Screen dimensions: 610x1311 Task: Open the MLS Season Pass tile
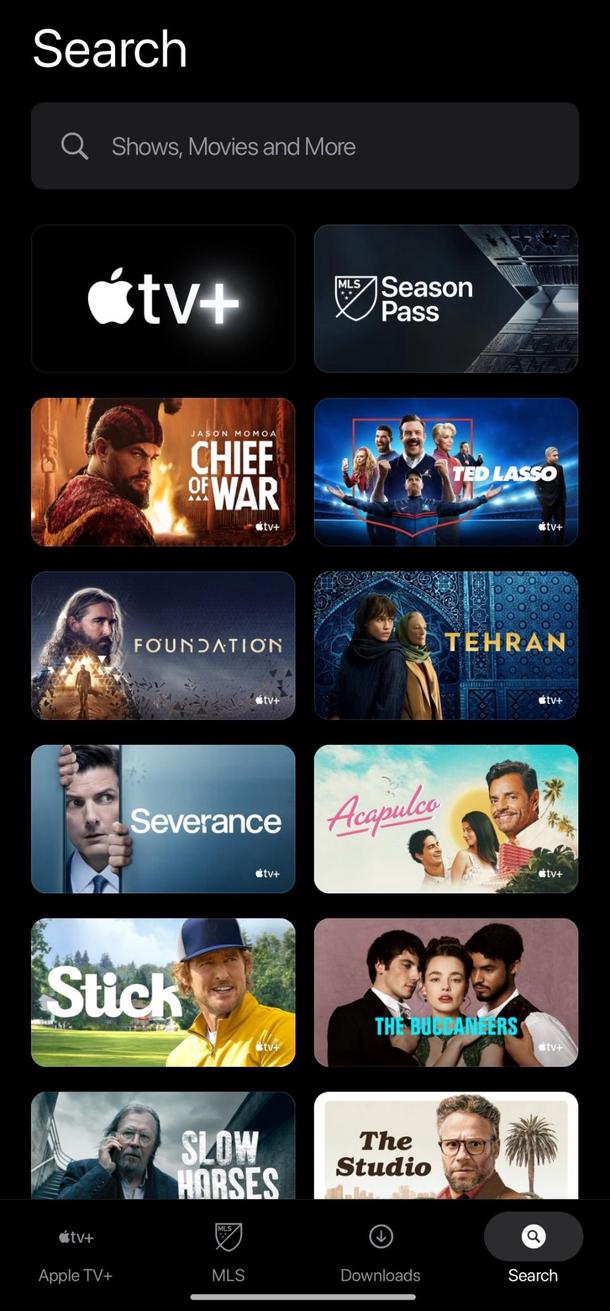[446, 299]
